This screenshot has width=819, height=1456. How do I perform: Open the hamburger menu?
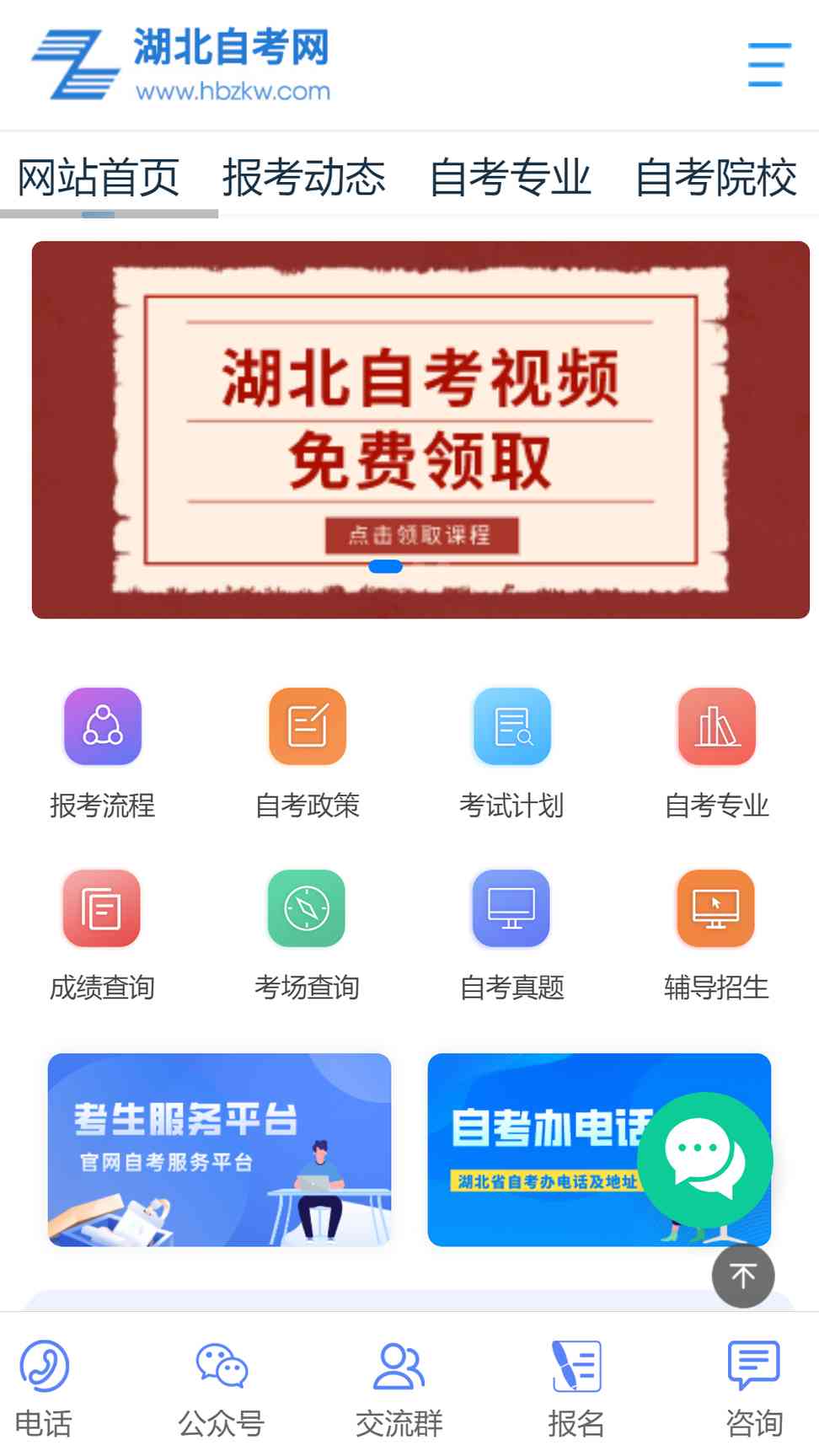(x=769, y=65)
